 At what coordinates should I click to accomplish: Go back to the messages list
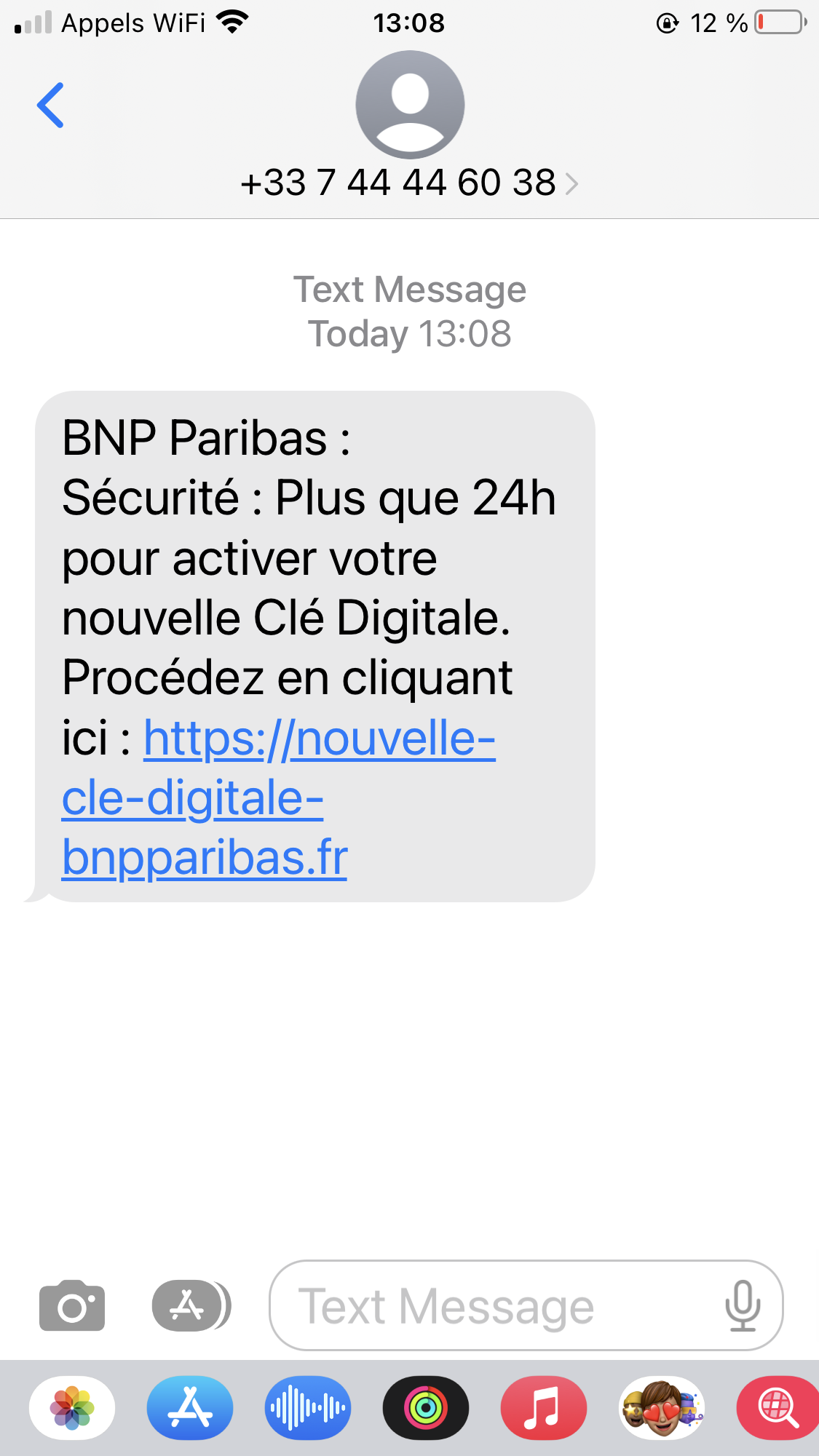pos(50,106)
